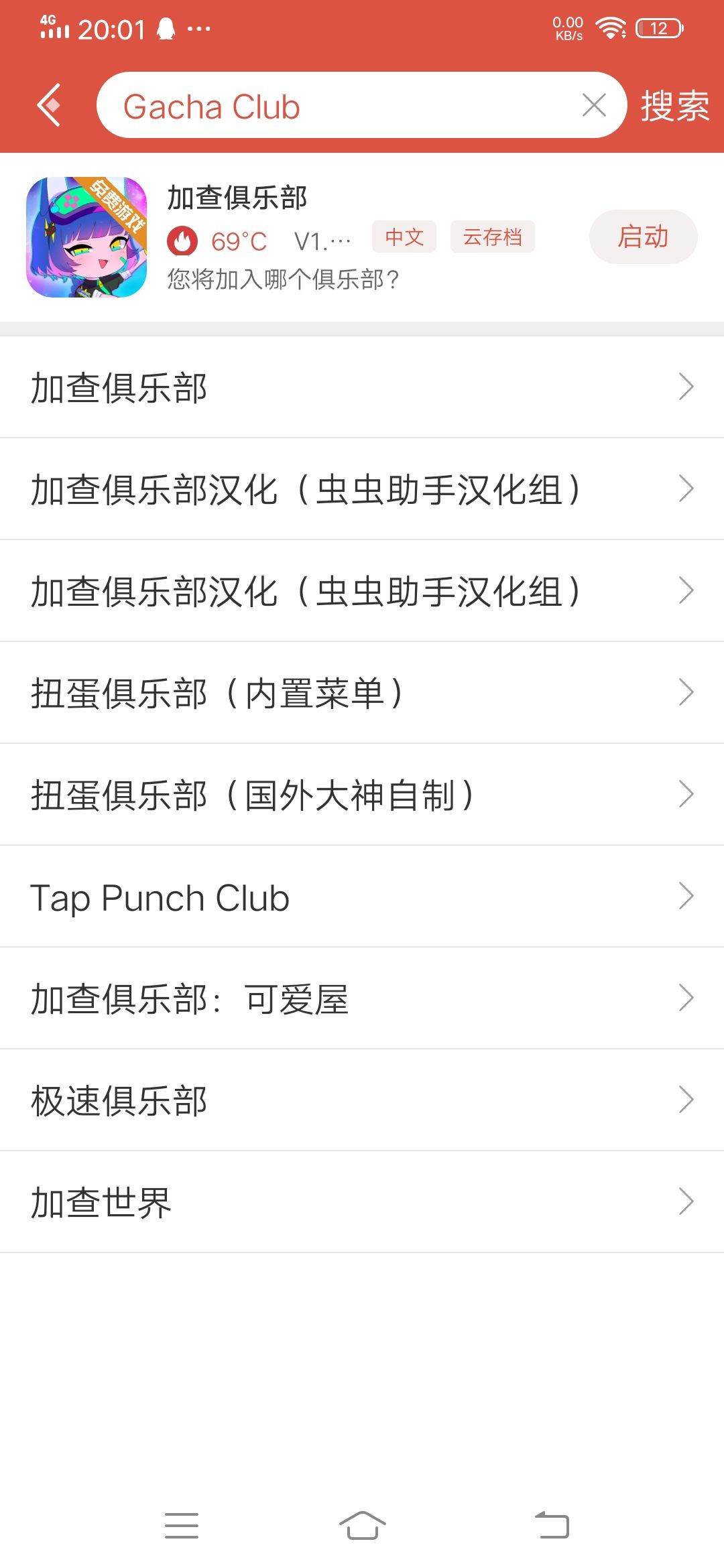Screen dimensions: 724x1568
Task: Go back using the top-left arrow
Action: (49, 105)
